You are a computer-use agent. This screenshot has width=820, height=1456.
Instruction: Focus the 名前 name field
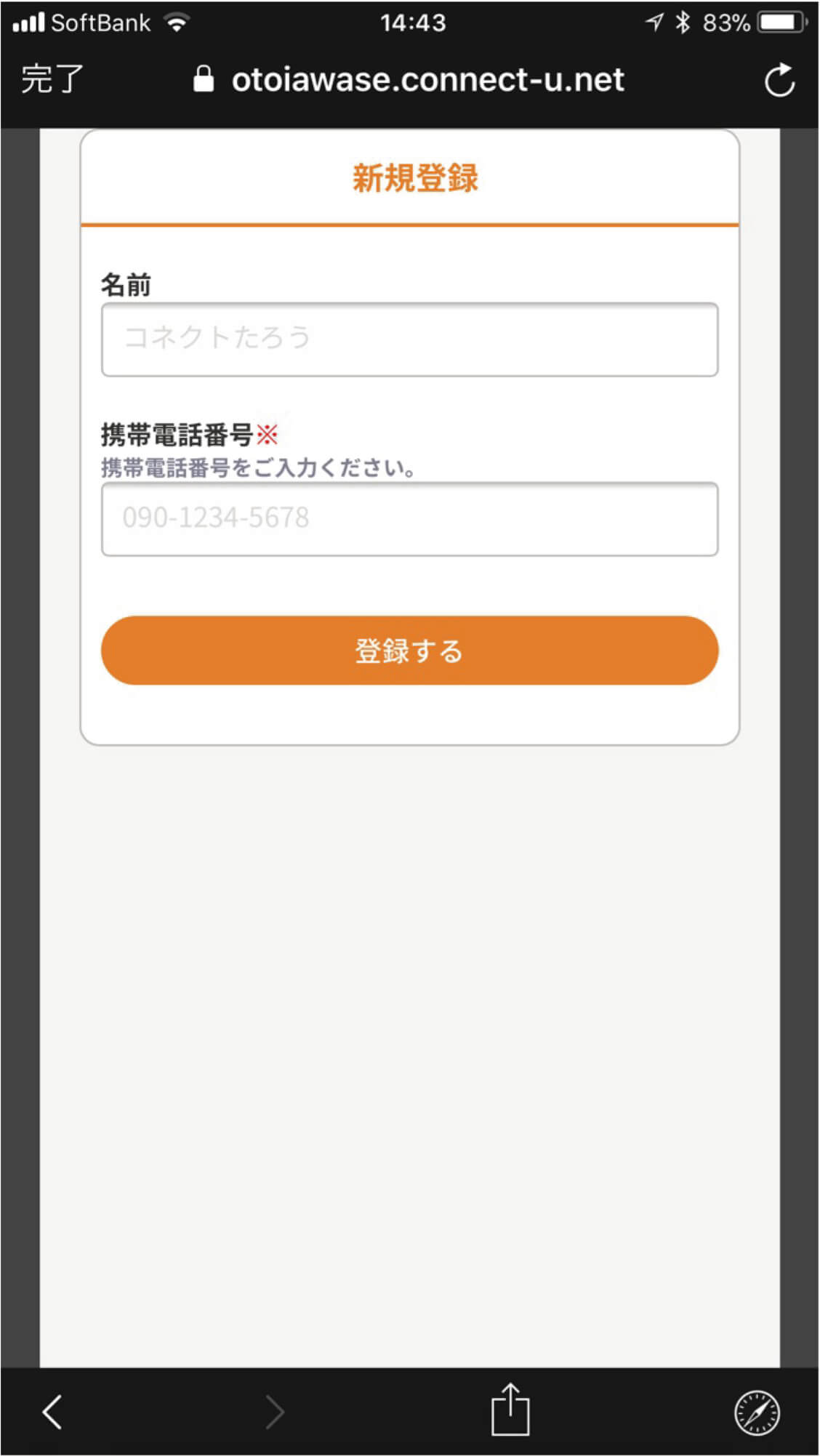[409, 339]
